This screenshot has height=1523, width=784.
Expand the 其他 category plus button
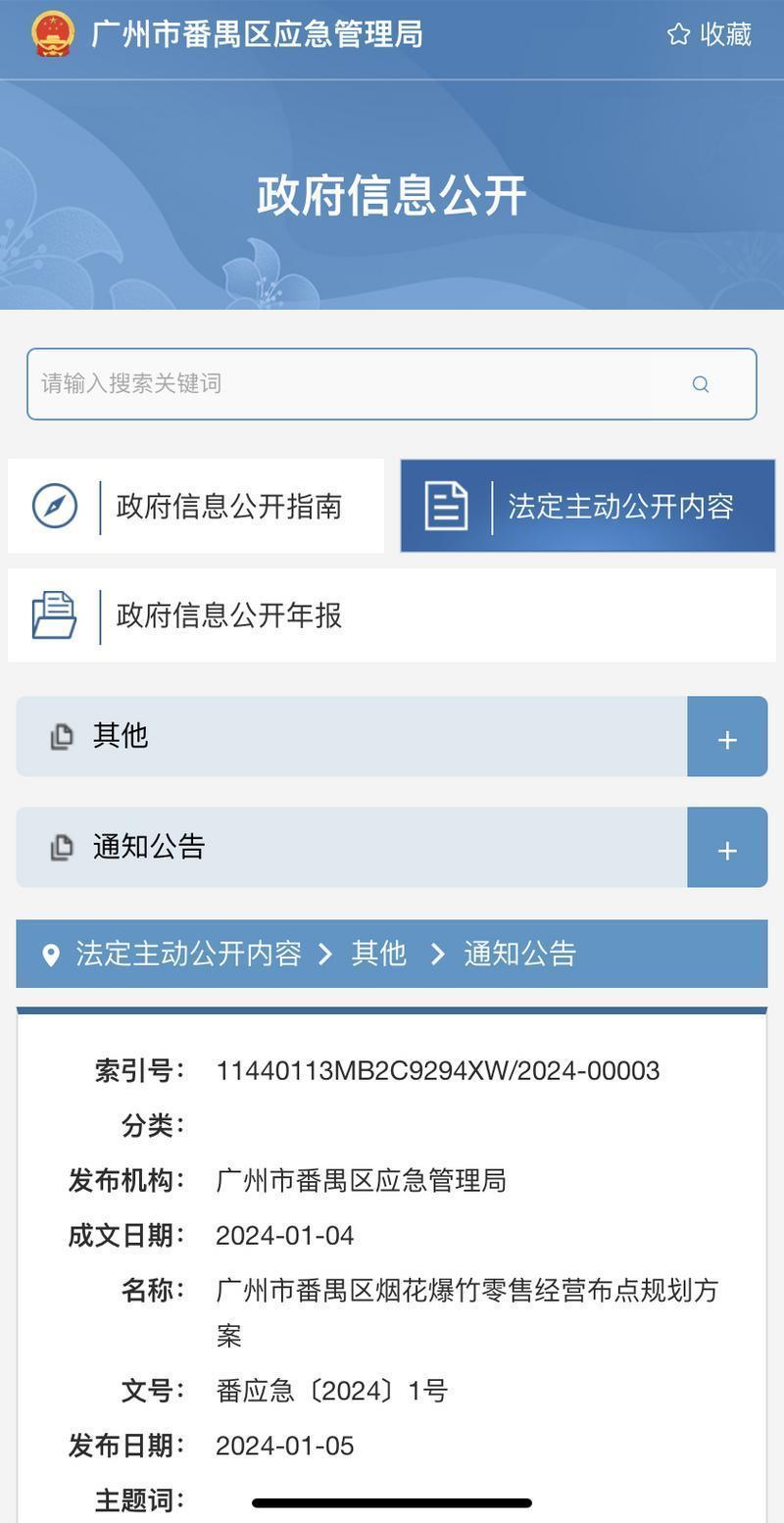(x=727, y=738)
